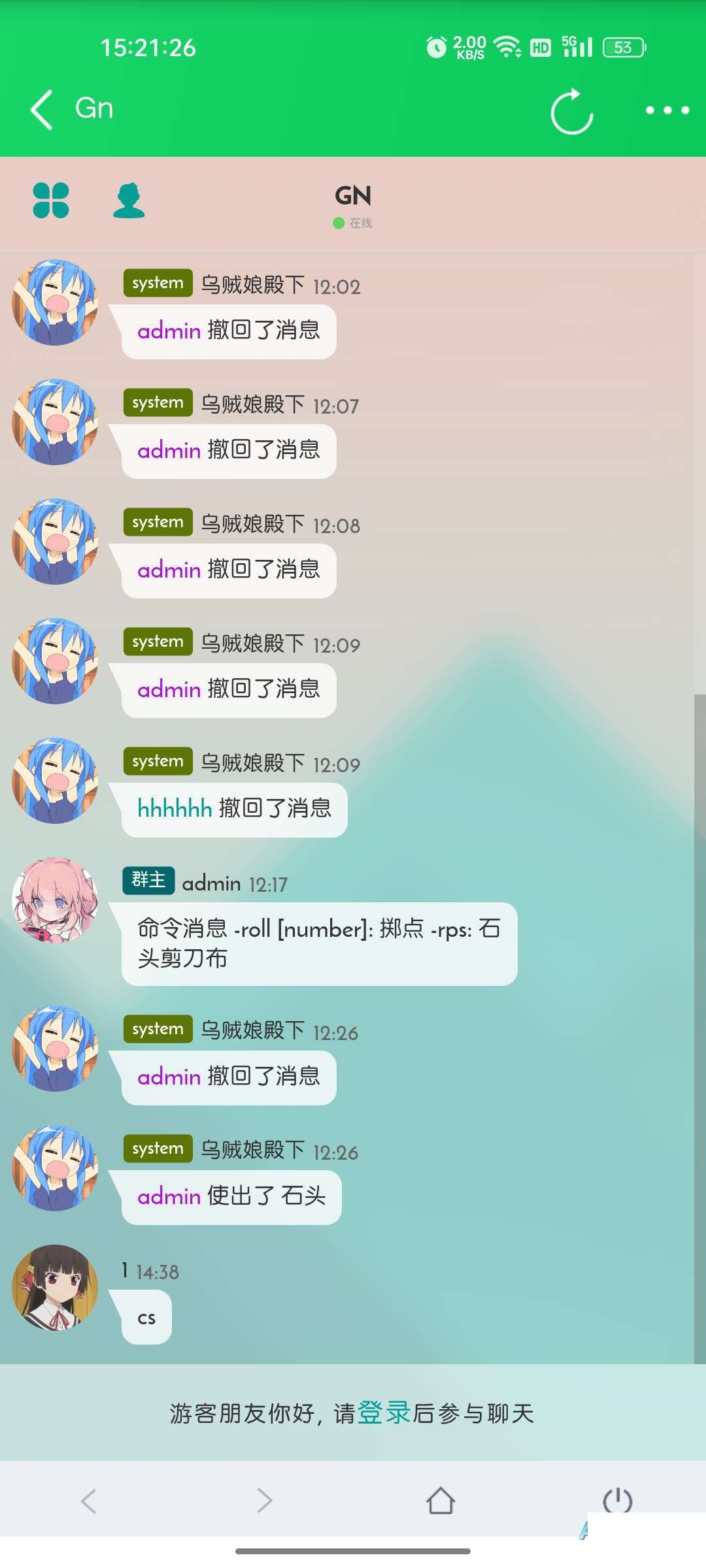Tap the 登录 login link

[384, 1413]
